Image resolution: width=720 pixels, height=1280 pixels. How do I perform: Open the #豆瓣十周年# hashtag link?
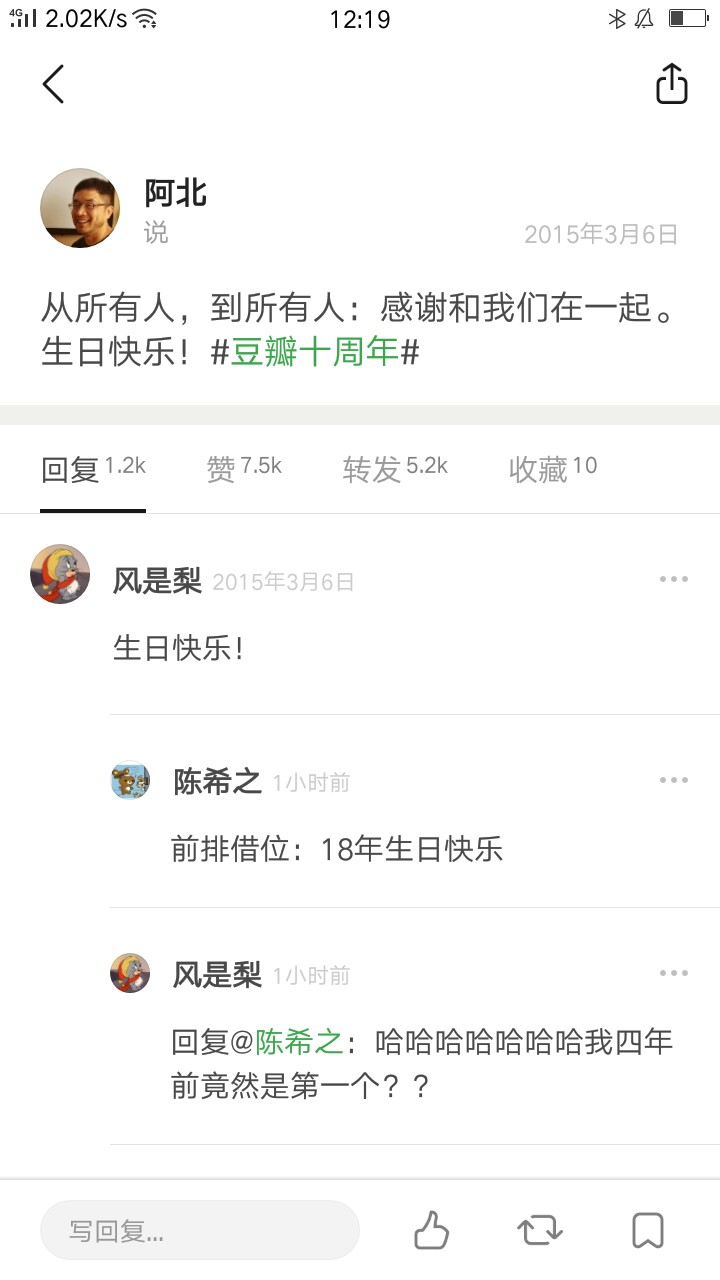pos(315,351)
